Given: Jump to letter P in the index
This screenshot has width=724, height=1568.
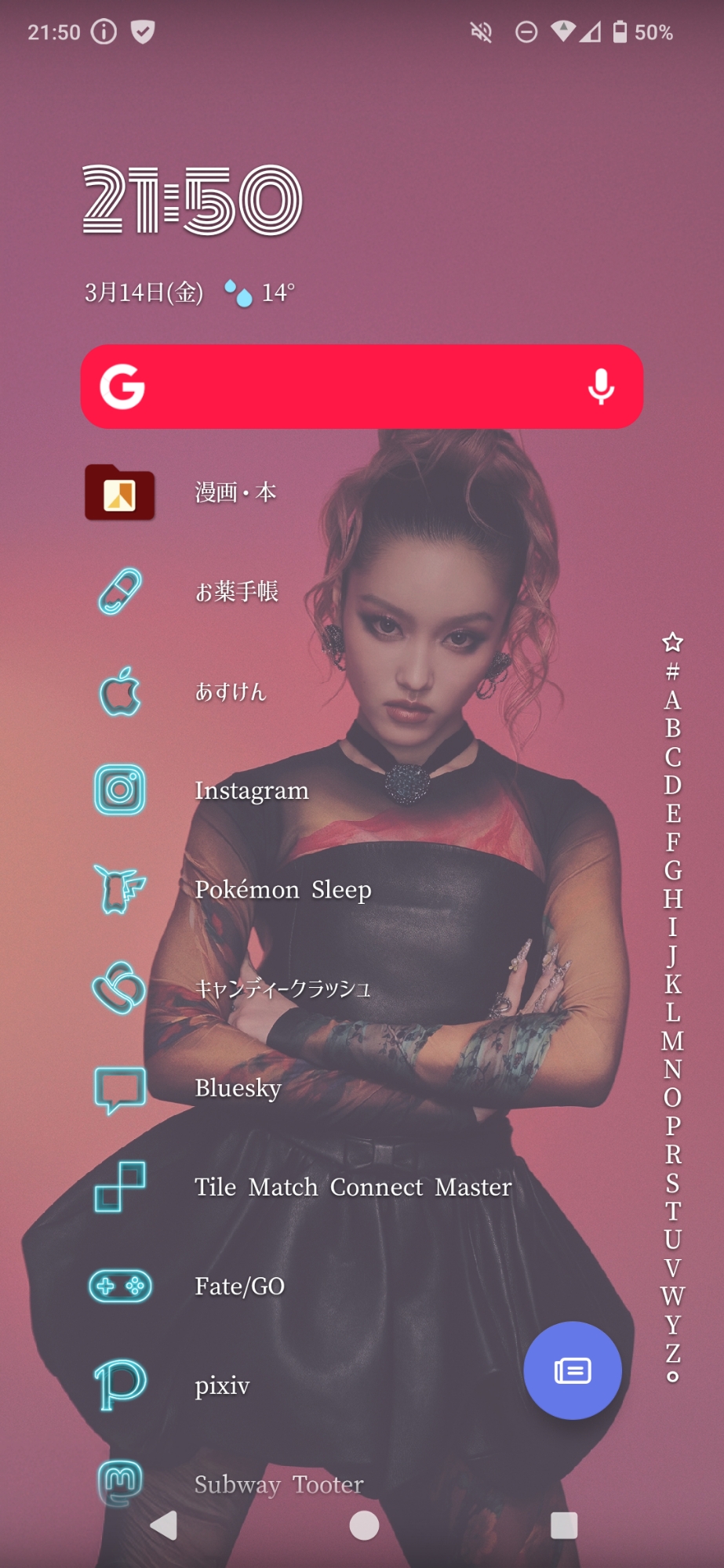Looking at the screenshot, I should (672, 1126).
